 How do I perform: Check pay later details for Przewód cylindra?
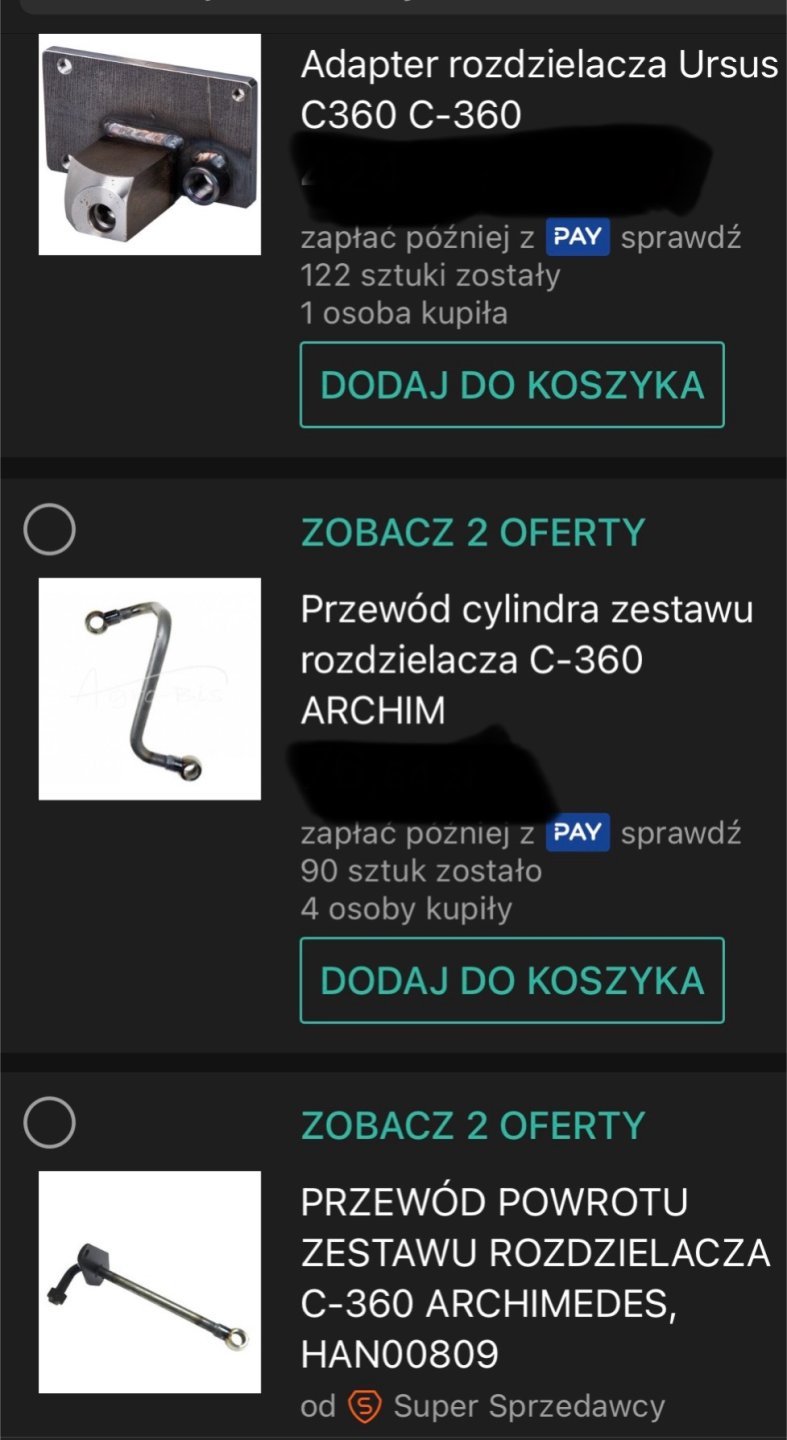tap(681, 833)
